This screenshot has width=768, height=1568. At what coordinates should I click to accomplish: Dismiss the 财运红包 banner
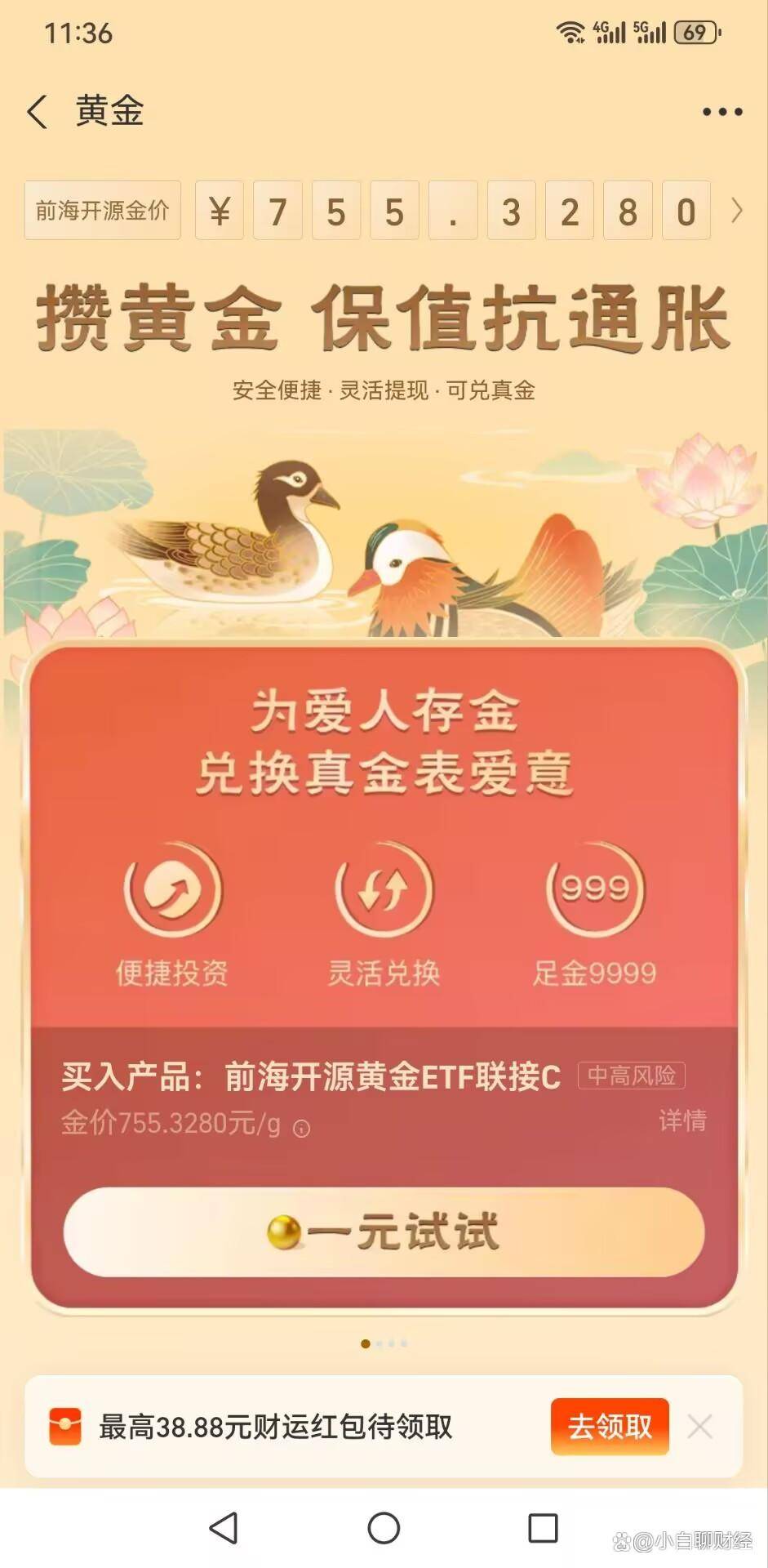(x=700, y=1427)
